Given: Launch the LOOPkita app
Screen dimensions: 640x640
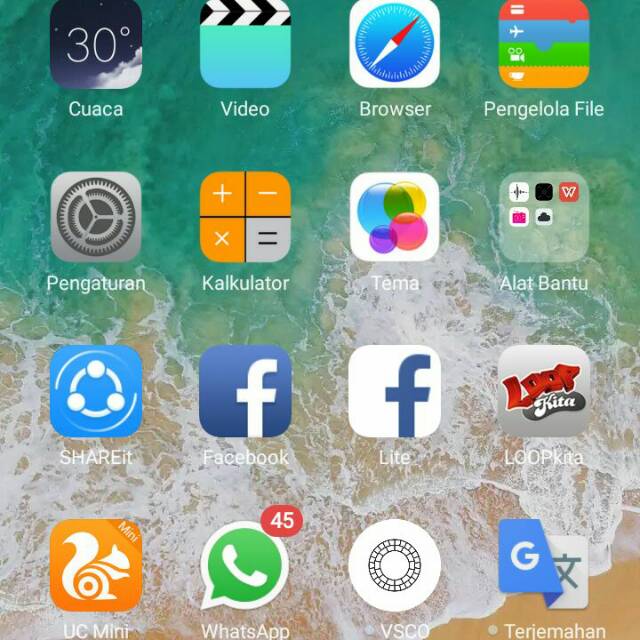Looking at the screenshot, I should (x=544, y=391).
